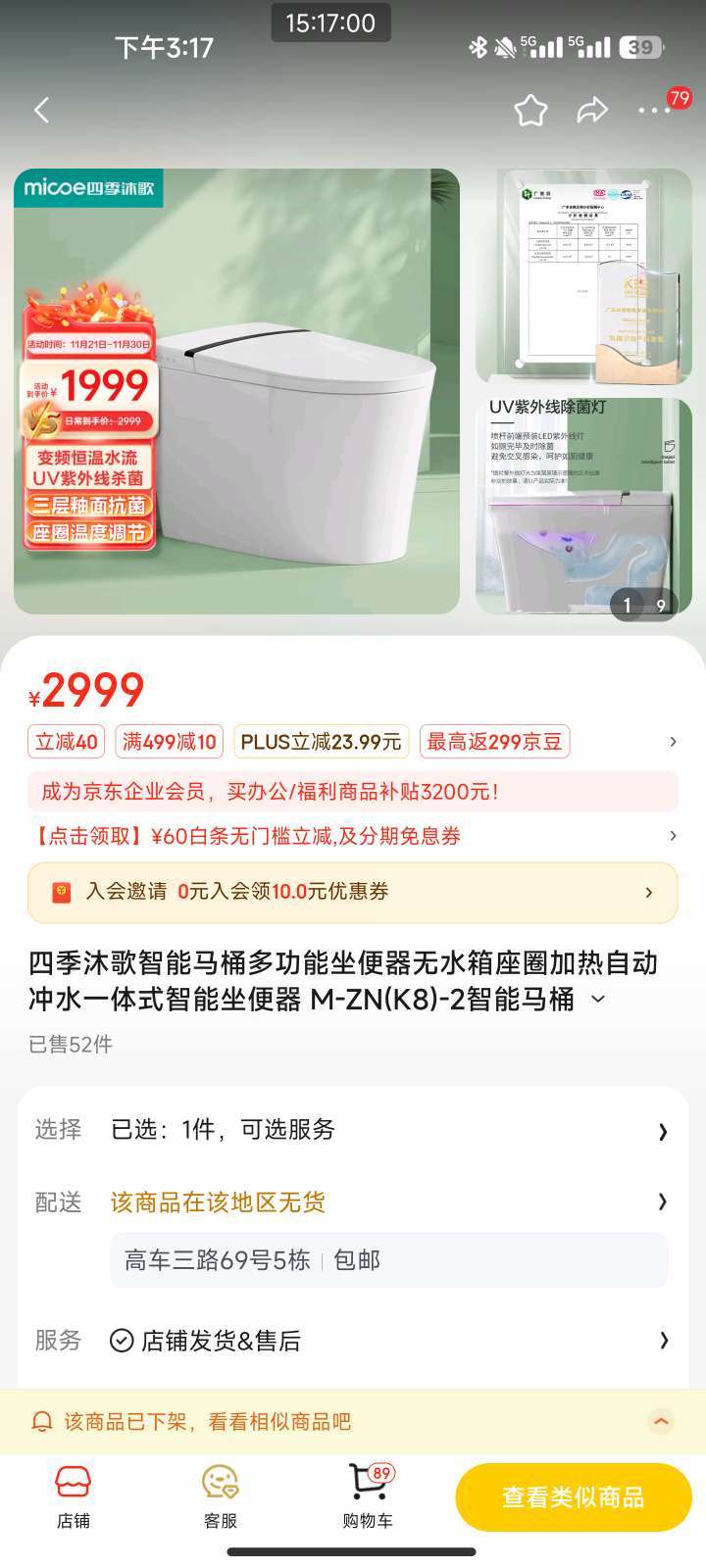View the UV紫外线除菌灯 image
This screenshot has height=1568, width=706.
(x=584, y=507)
